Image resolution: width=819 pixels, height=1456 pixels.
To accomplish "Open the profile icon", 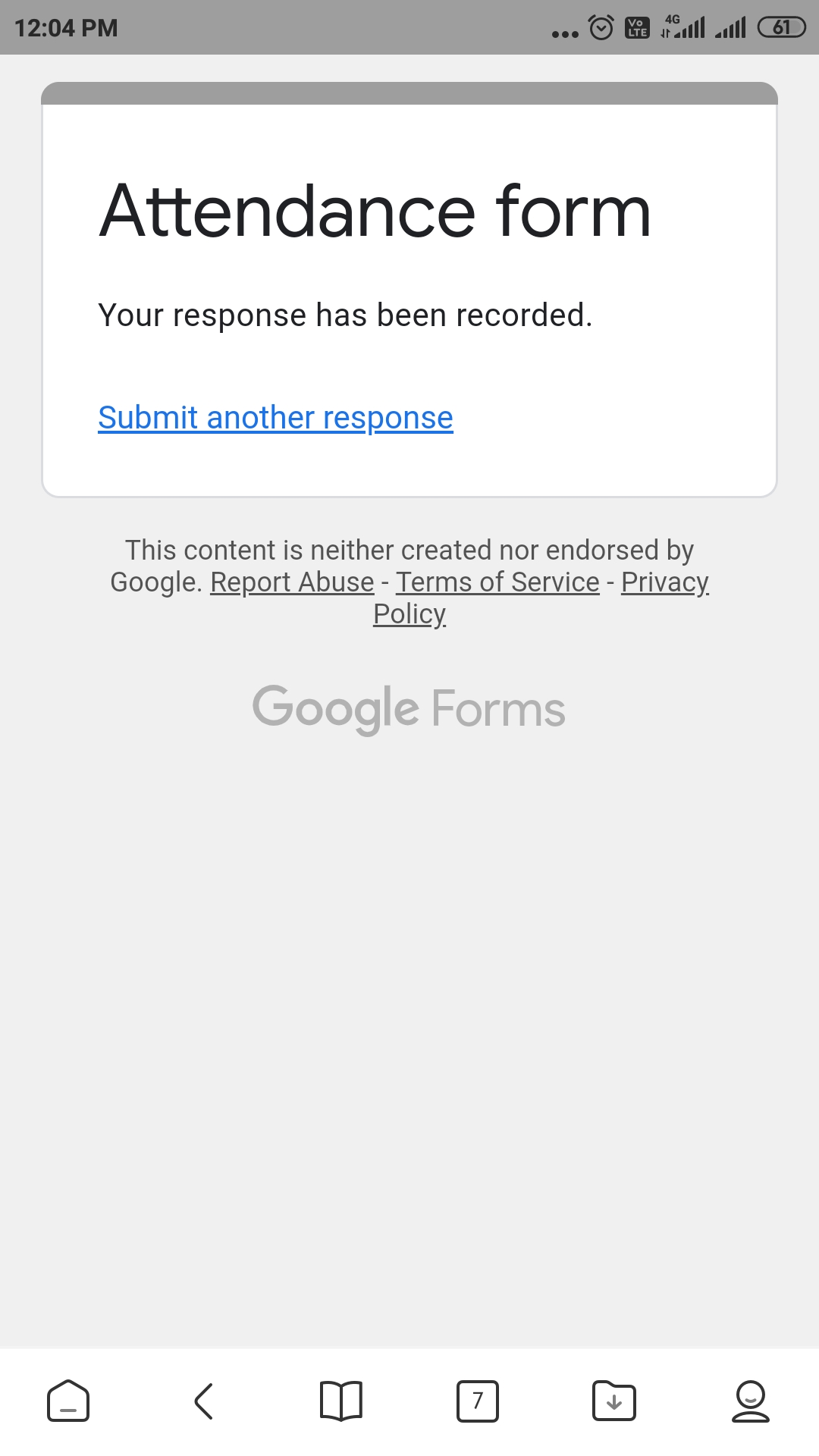I will pos(751,1401).
